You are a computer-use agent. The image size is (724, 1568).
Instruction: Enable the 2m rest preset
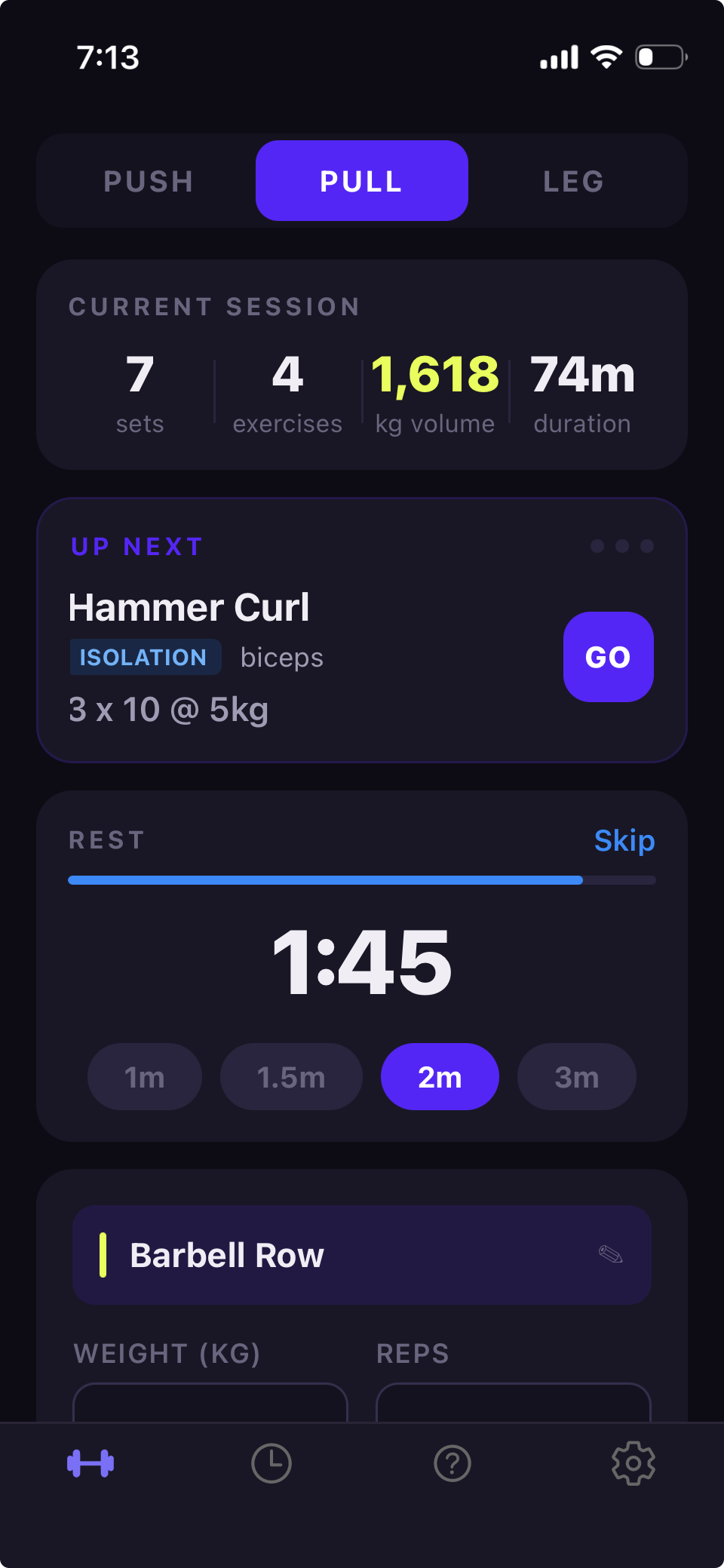pos(440,1077)
